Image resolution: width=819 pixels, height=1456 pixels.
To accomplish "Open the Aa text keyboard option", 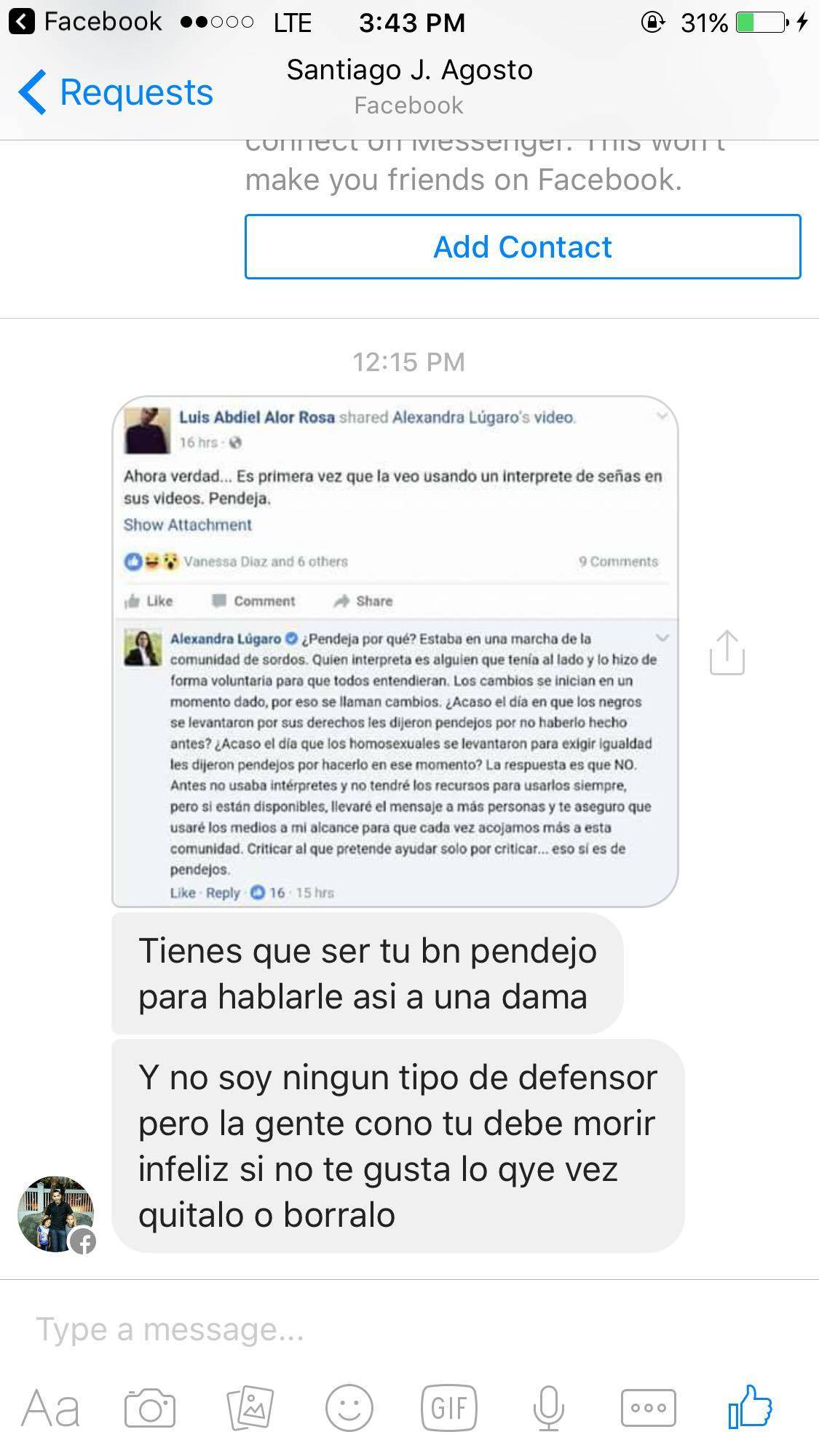I will [x=50, y=1409].
